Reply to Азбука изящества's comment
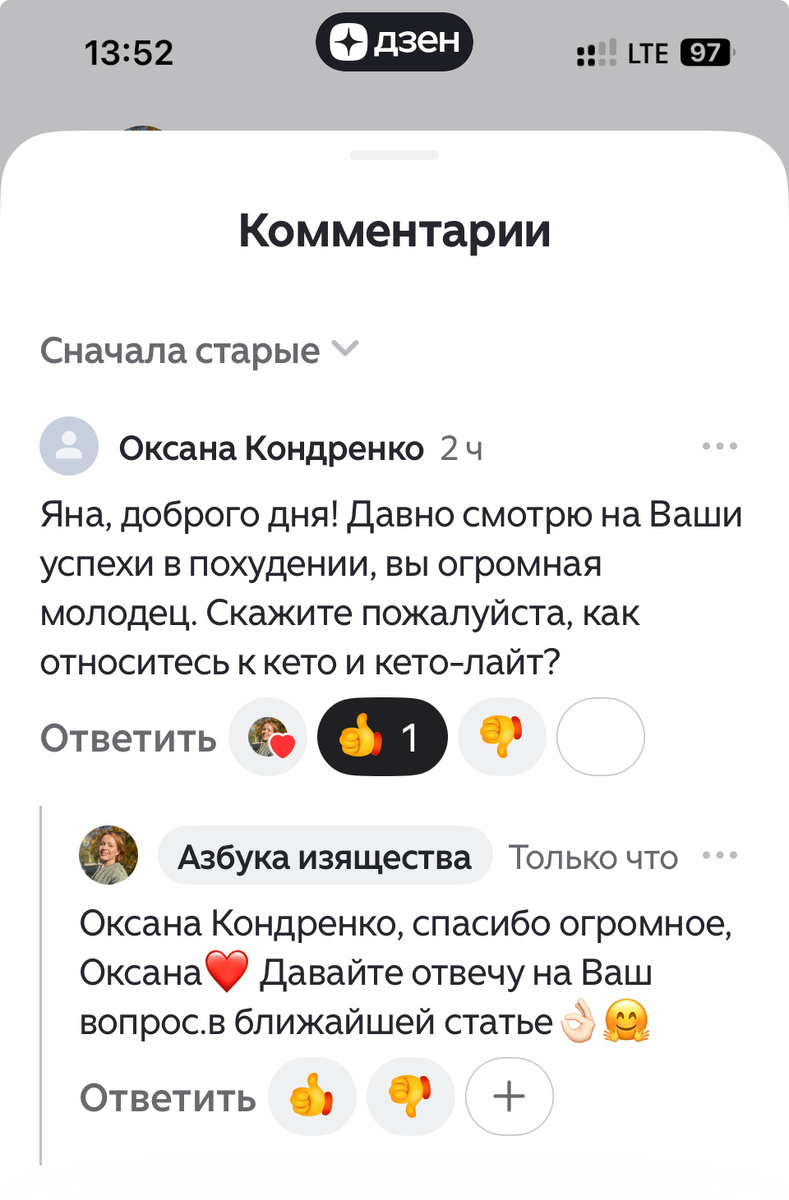Screen dimensions: 789x1200 (167, 1097)
